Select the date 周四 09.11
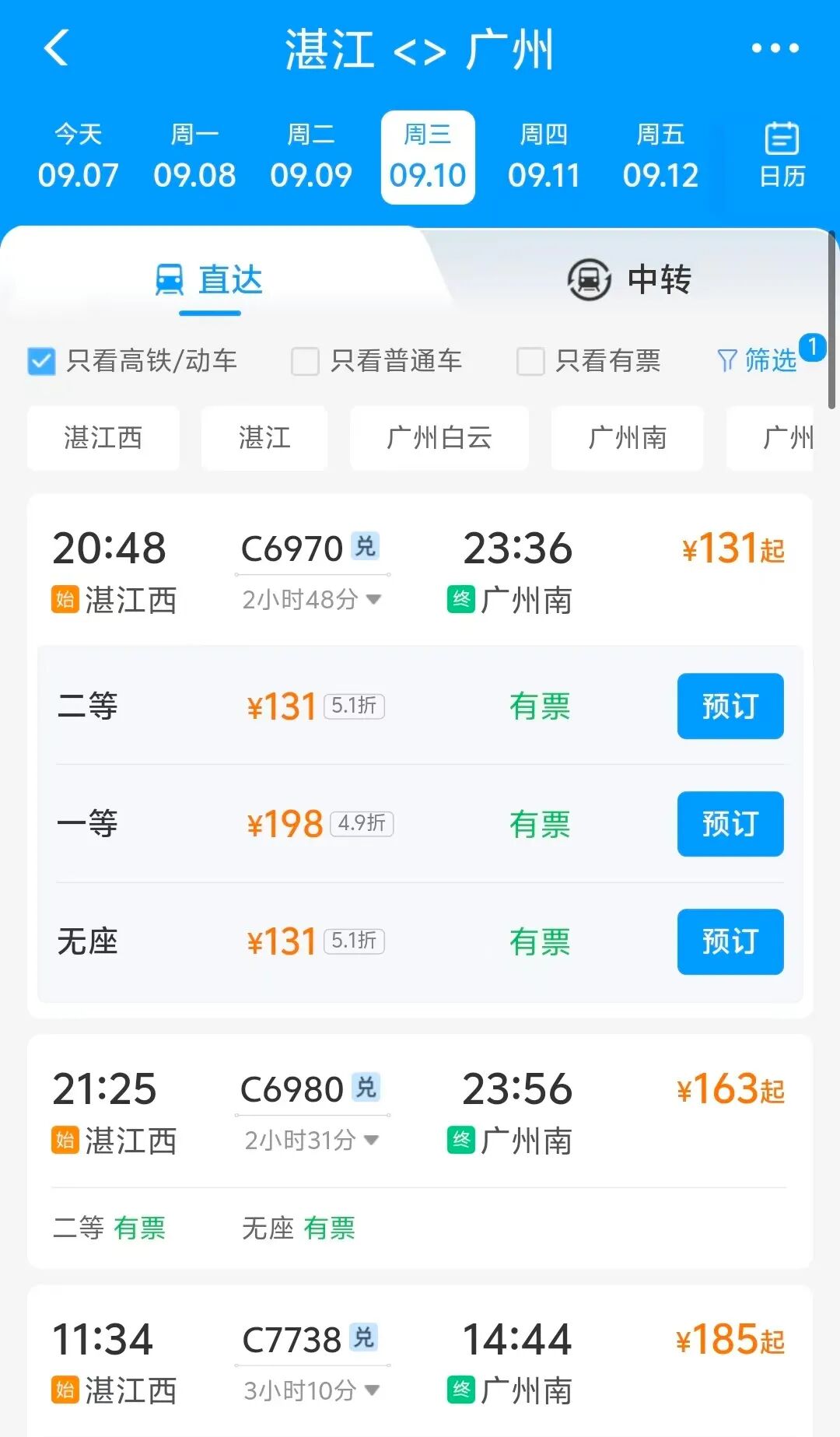 pyautogui.click(x=544, y=158)
